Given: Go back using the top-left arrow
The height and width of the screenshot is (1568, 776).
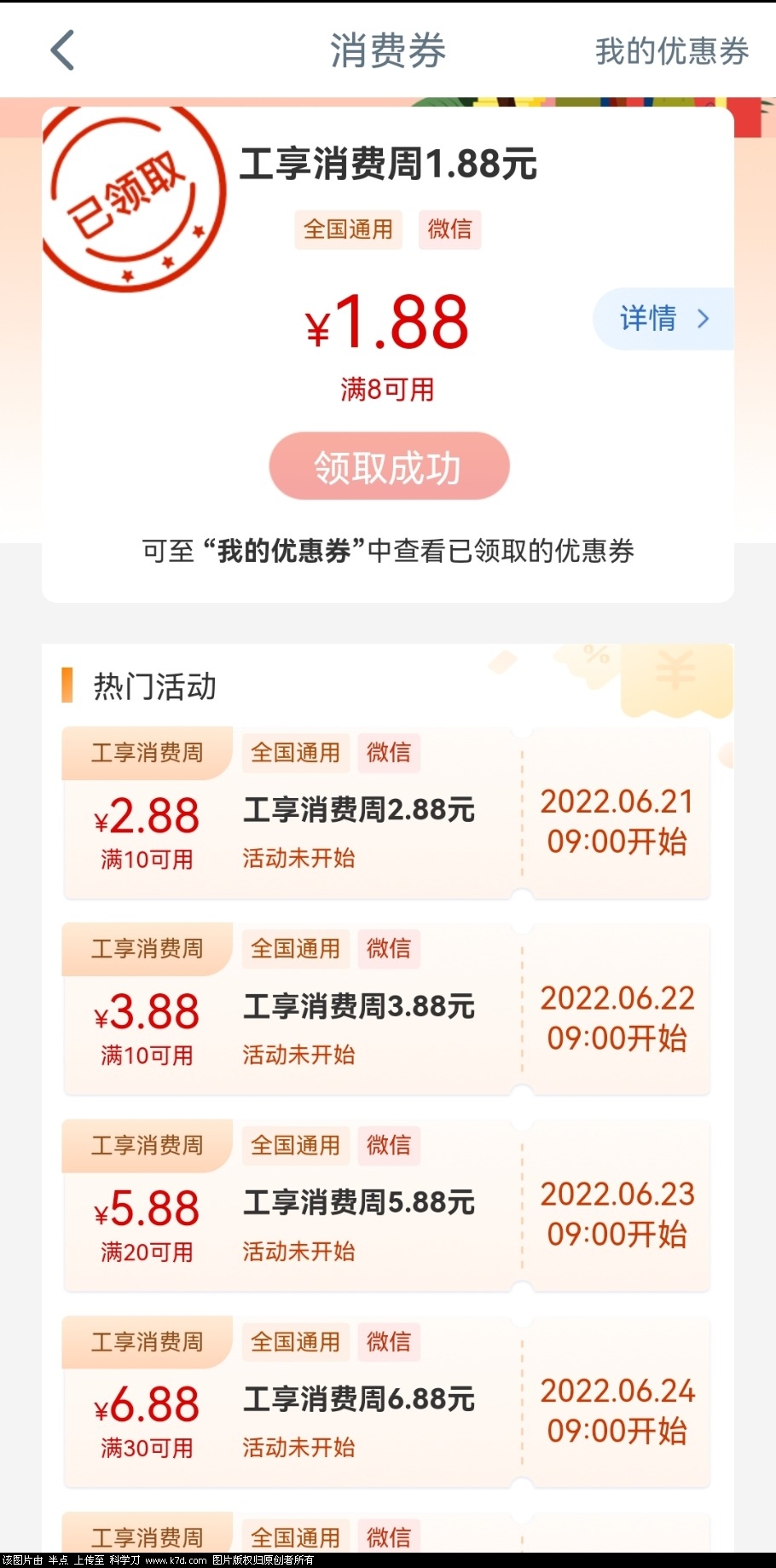Looking at the screenshot, I should 63,50.
